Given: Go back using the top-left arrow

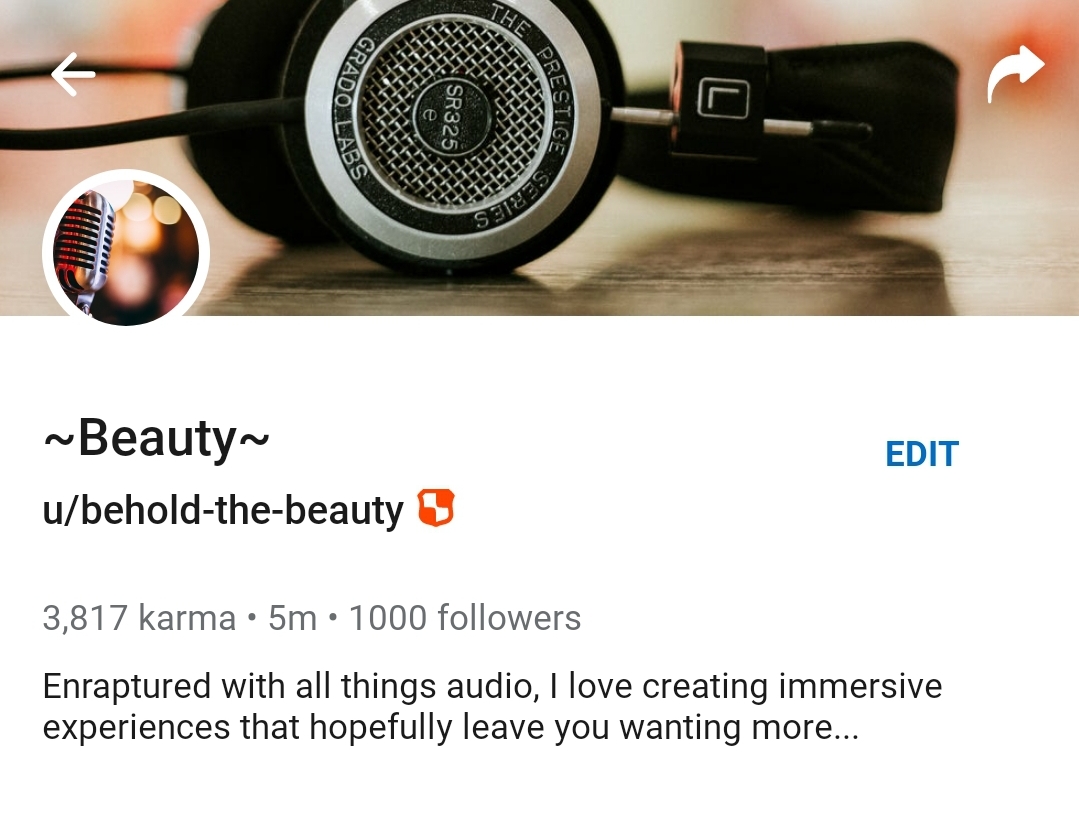Looking at the screenshot, I should click(x=73, y=75).
